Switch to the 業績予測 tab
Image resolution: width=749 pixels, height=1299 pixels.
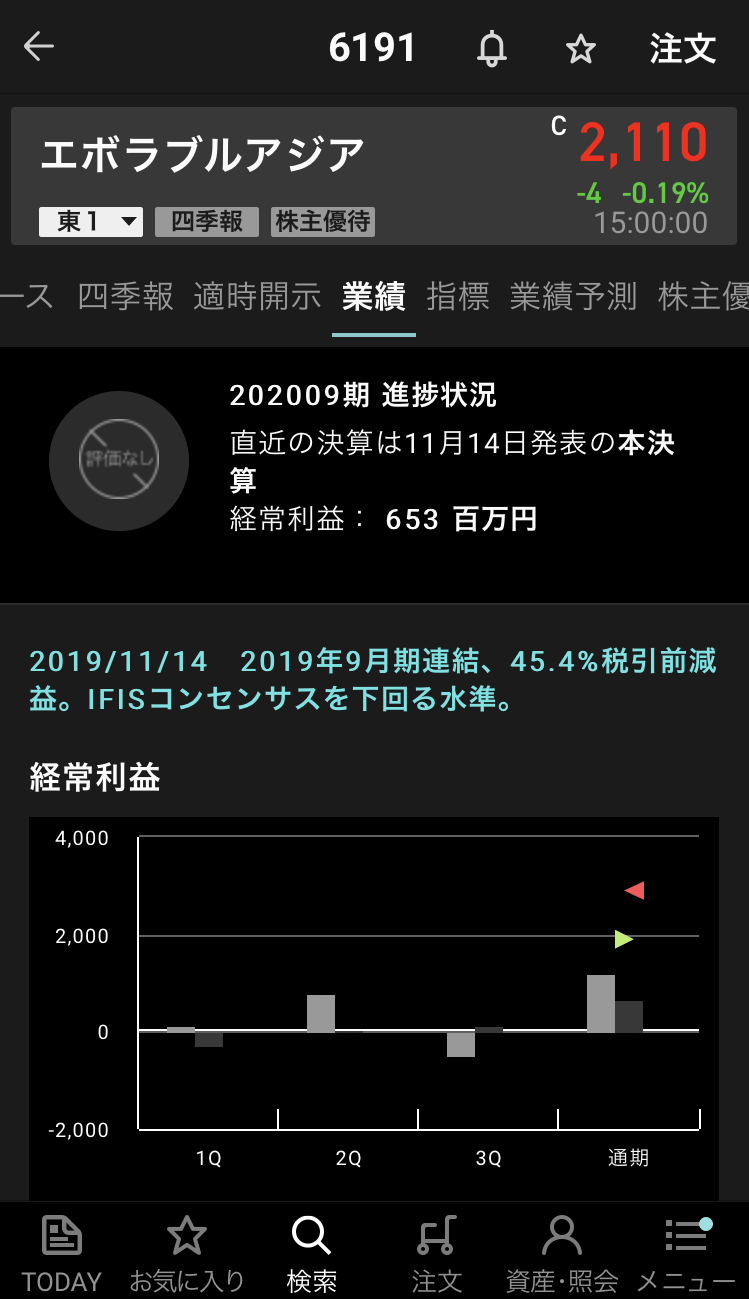point(573,296)
